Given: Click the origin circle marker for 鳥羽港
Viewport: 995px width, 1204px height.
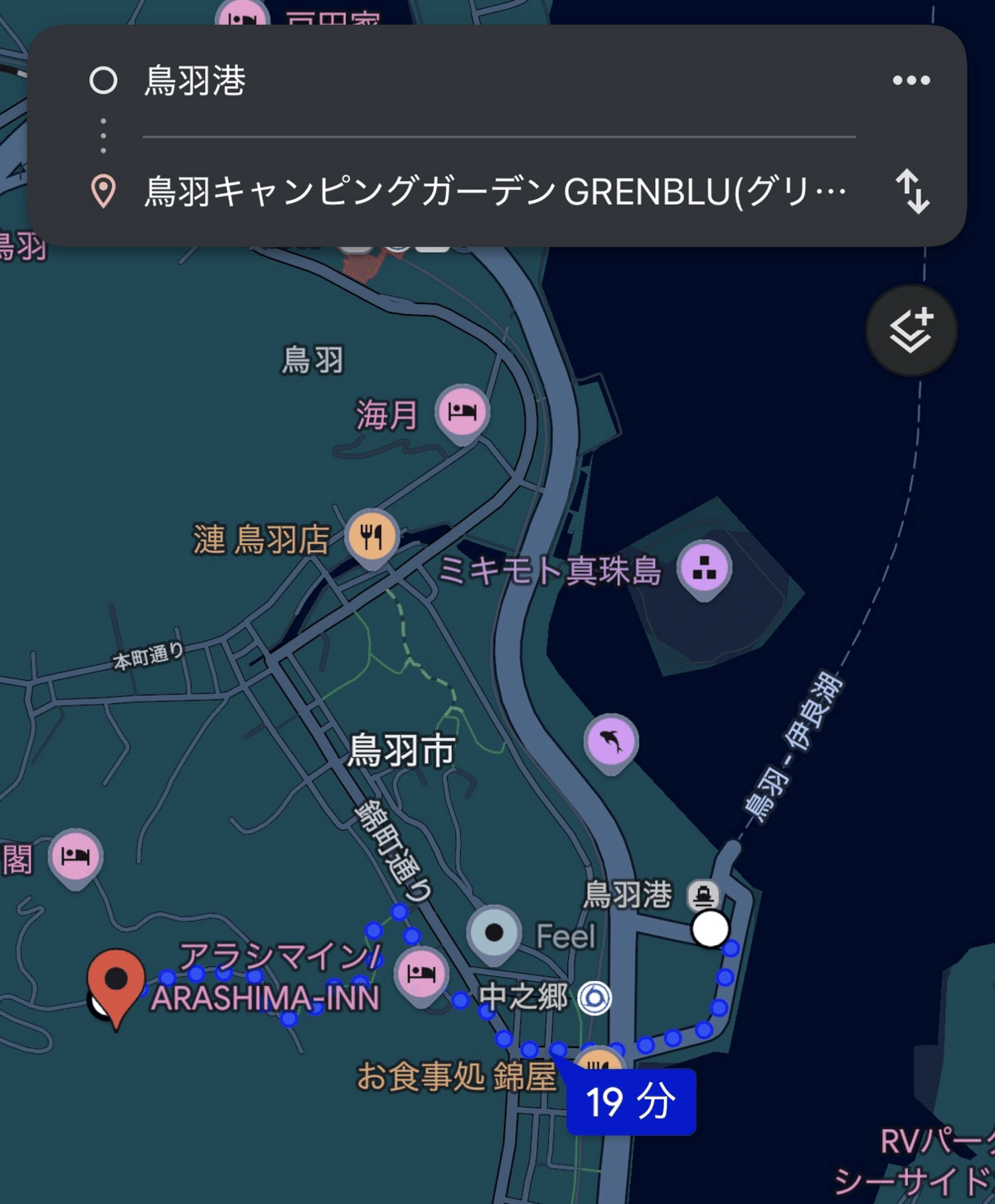Looking at the screenshot, I should pyautogui.click(x=103, y=80).
